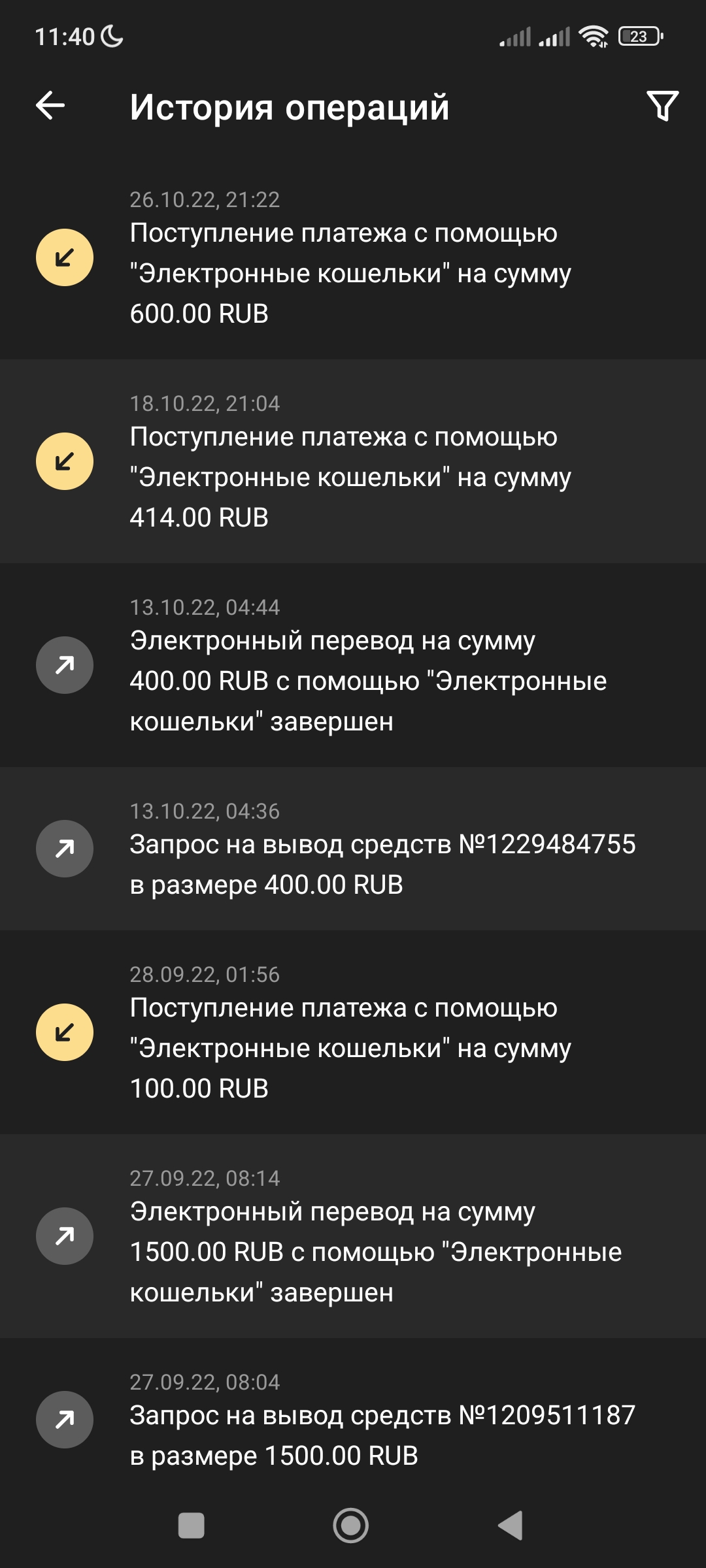Show the 100.00 RUB payment from 28.09.22
The width and height of the screenshot is (706, 1568).
(353, 1032)
